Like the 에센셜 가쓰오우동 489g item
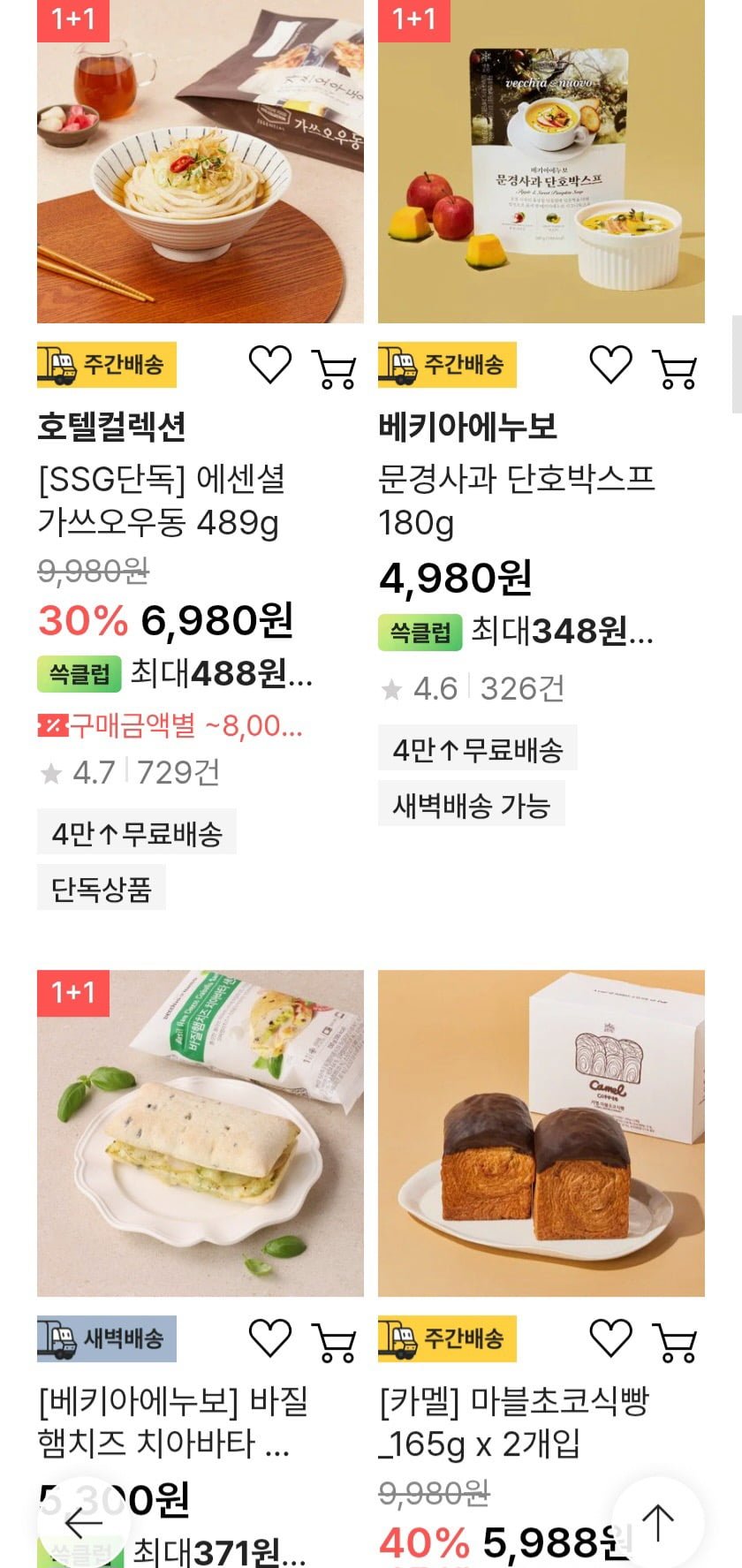The height and width of the screenshot is (1568, 742). click(x=269, y=365)
